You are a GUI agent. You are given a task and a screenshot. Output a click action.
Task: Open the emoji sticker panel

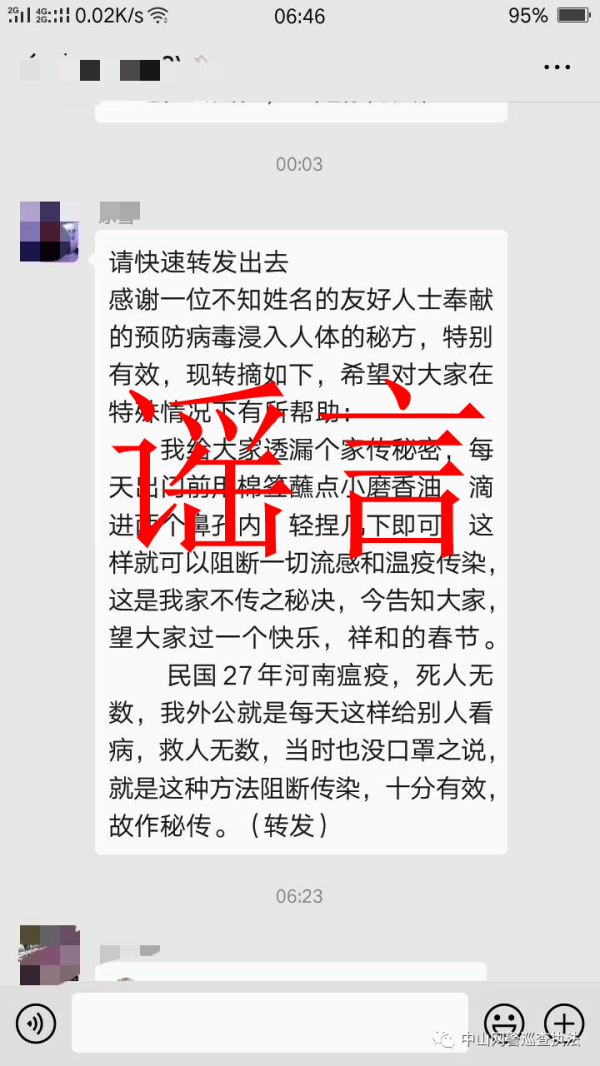click(504, 1022)
